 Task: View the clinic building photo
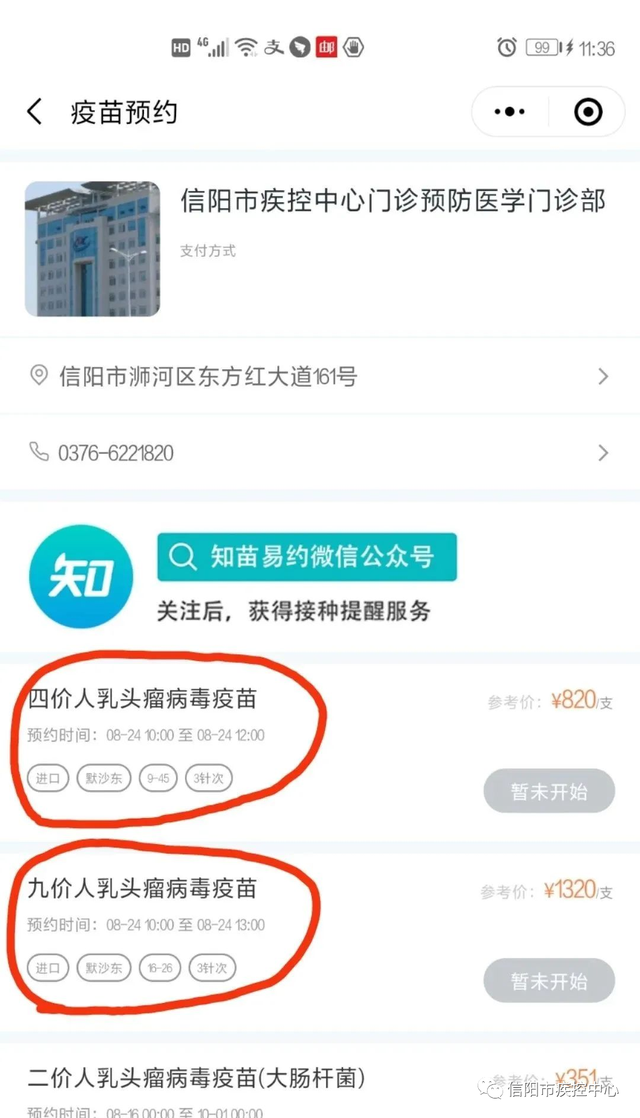click(92, 249)
